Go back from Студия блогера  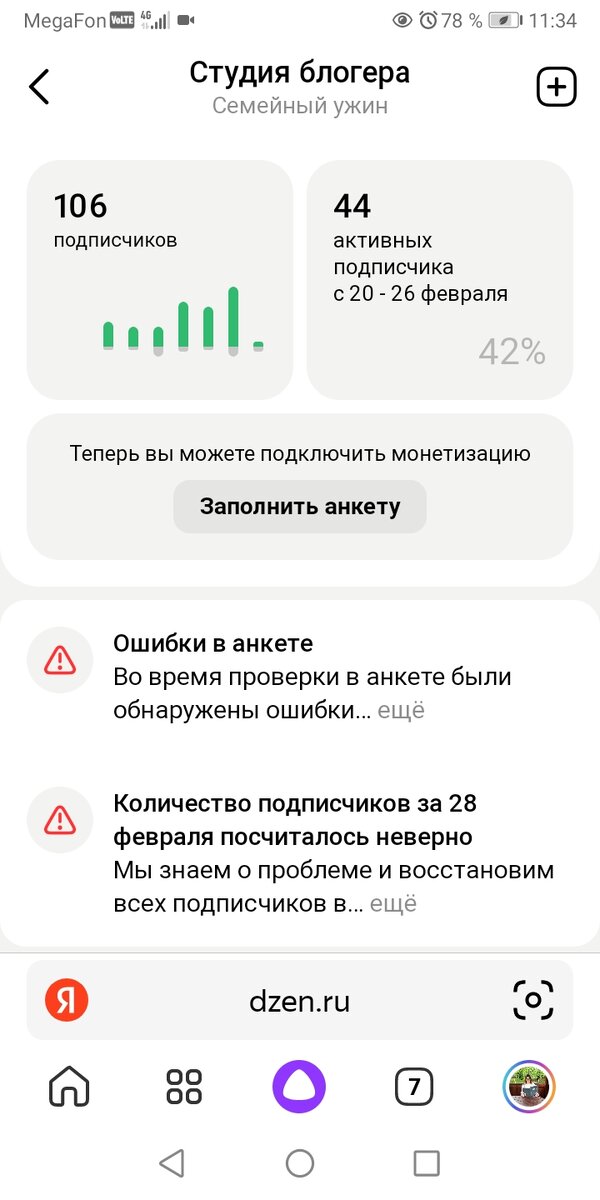pyautogui.click(x=39, y=87)
